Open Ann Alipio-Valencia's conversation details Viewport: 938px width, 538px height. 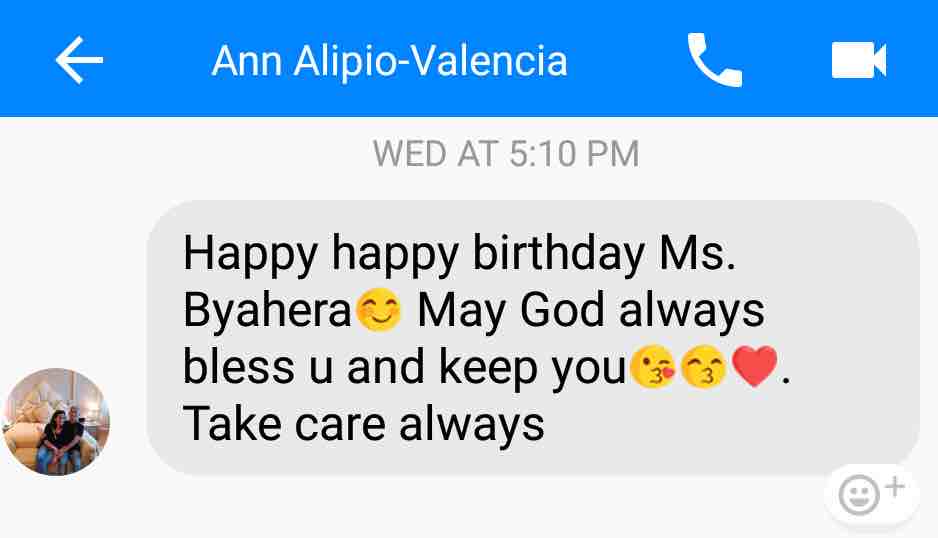[x=389, y=61]
